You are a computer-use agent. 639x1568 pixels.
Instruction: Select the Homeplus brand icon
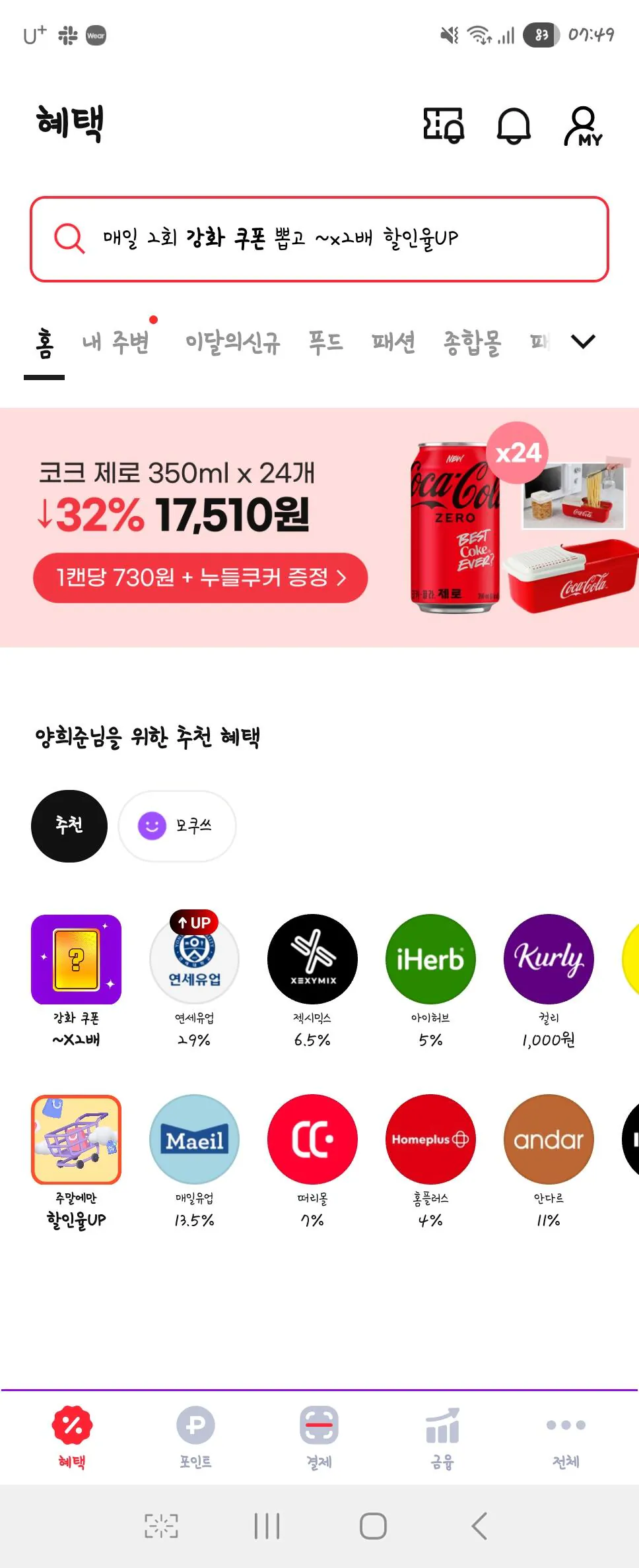point(430,1138)
